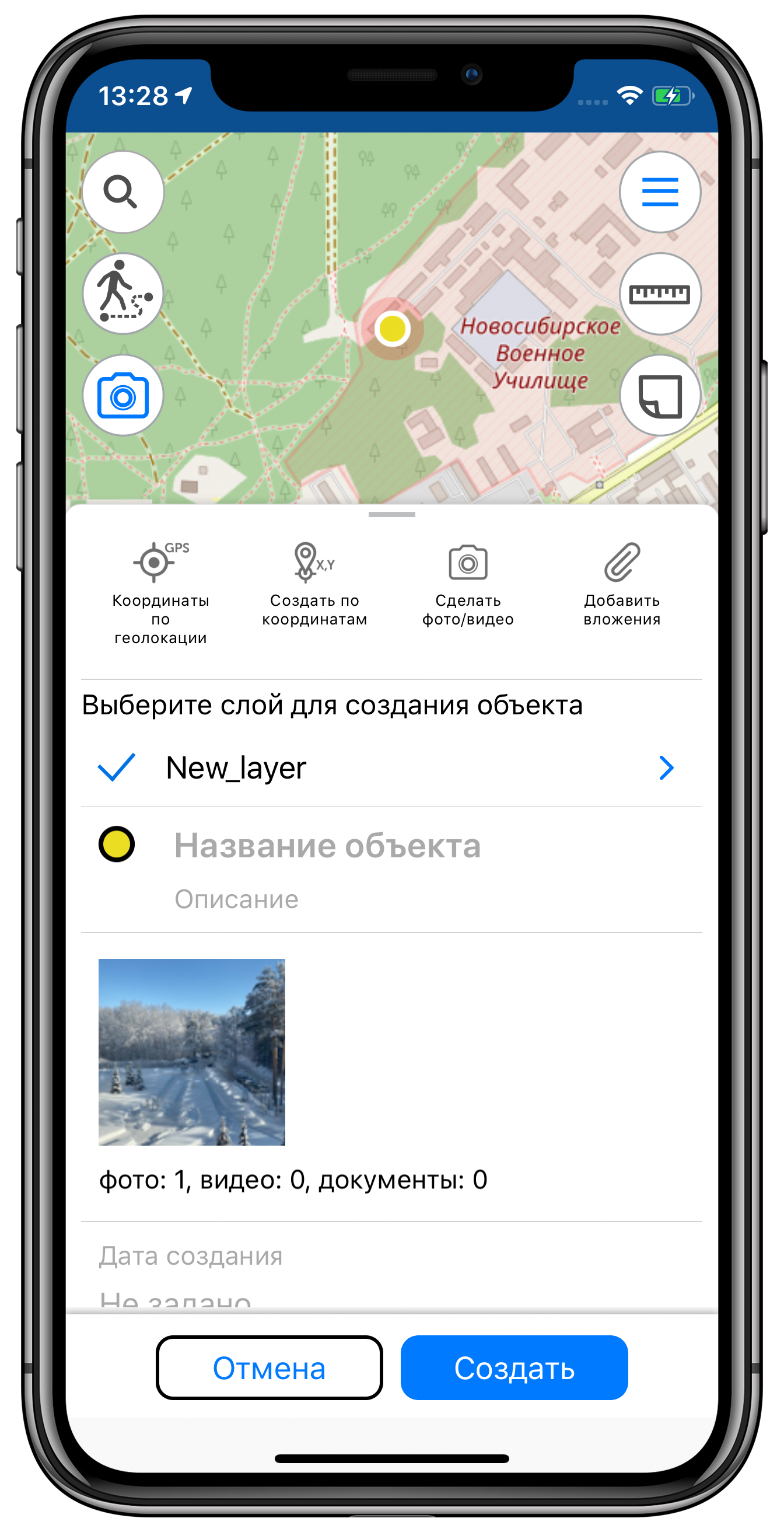Open the ruler measurement tool
This screenshot has width=784, height=1532.
660,293
